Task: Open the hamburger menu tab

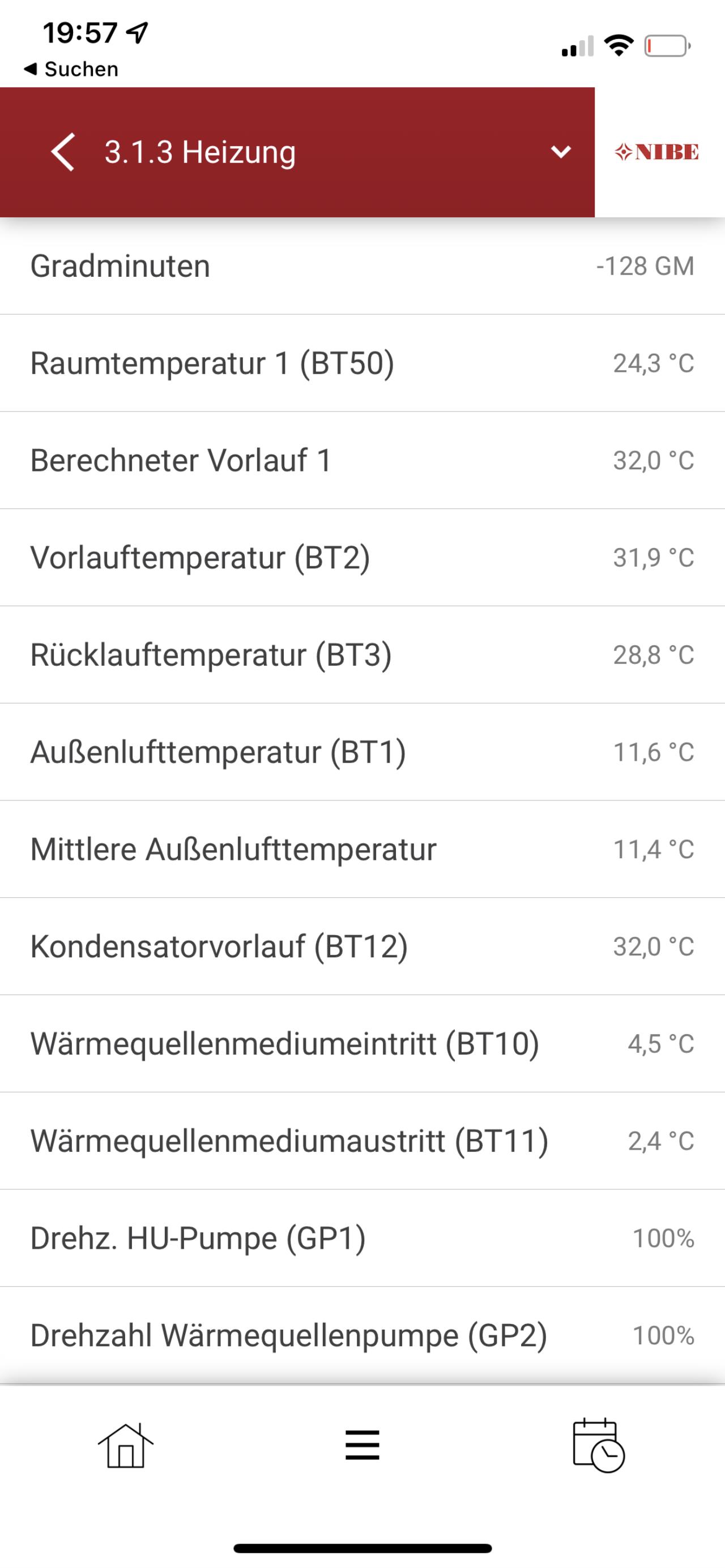Action: (362, 1445)
